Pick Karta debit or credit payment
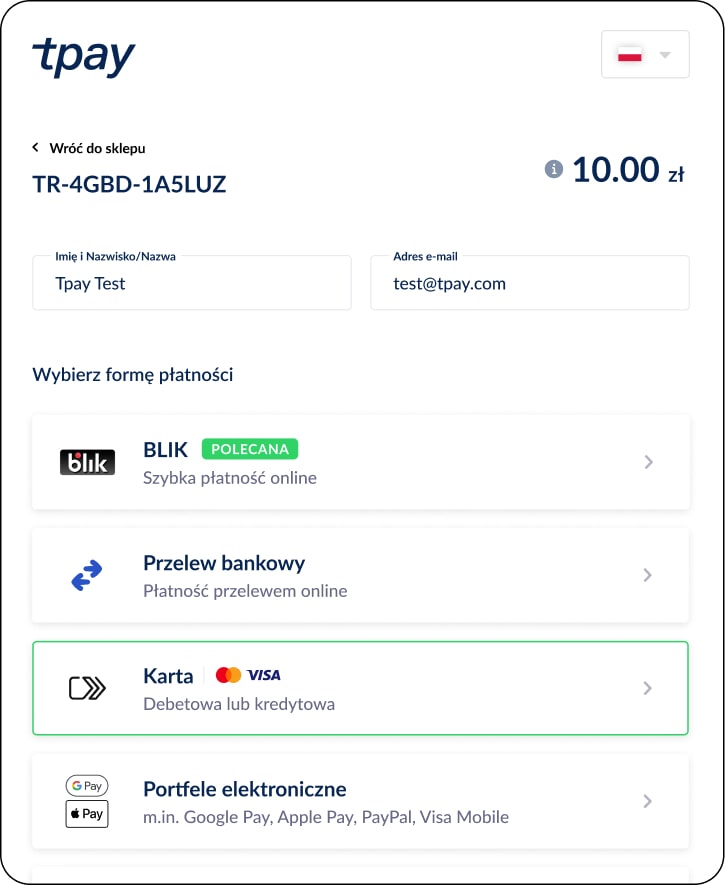725x885 pixels. (x=360, y=688)
